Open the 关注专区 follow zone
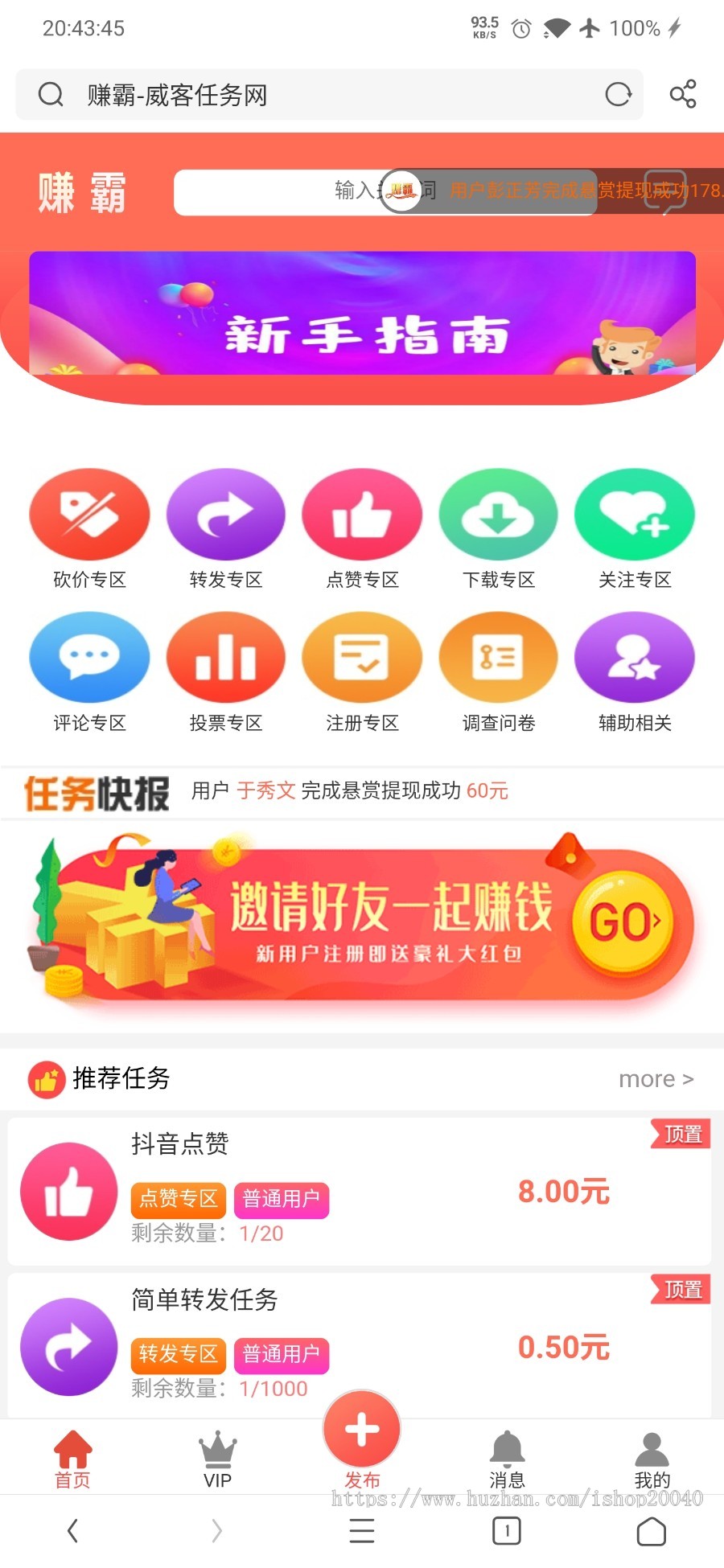Screen dimensions: 724x1568 (635, 515)
